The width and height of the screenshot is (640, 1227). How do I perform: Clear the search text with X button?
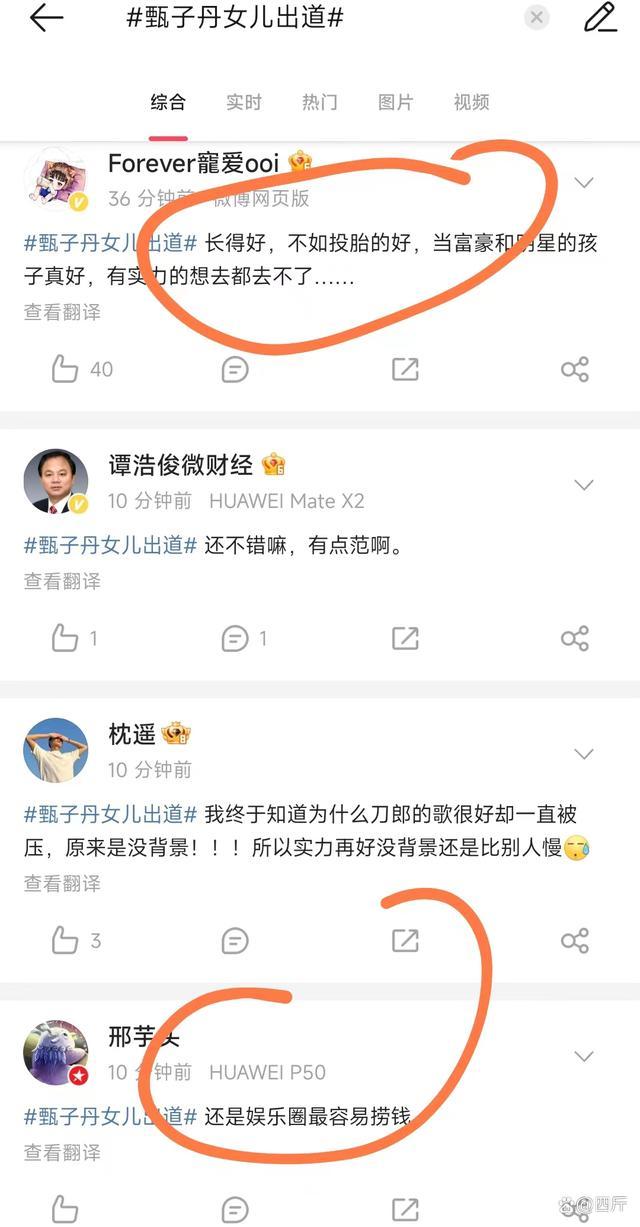pyautogui.click(x=537, y=18)
